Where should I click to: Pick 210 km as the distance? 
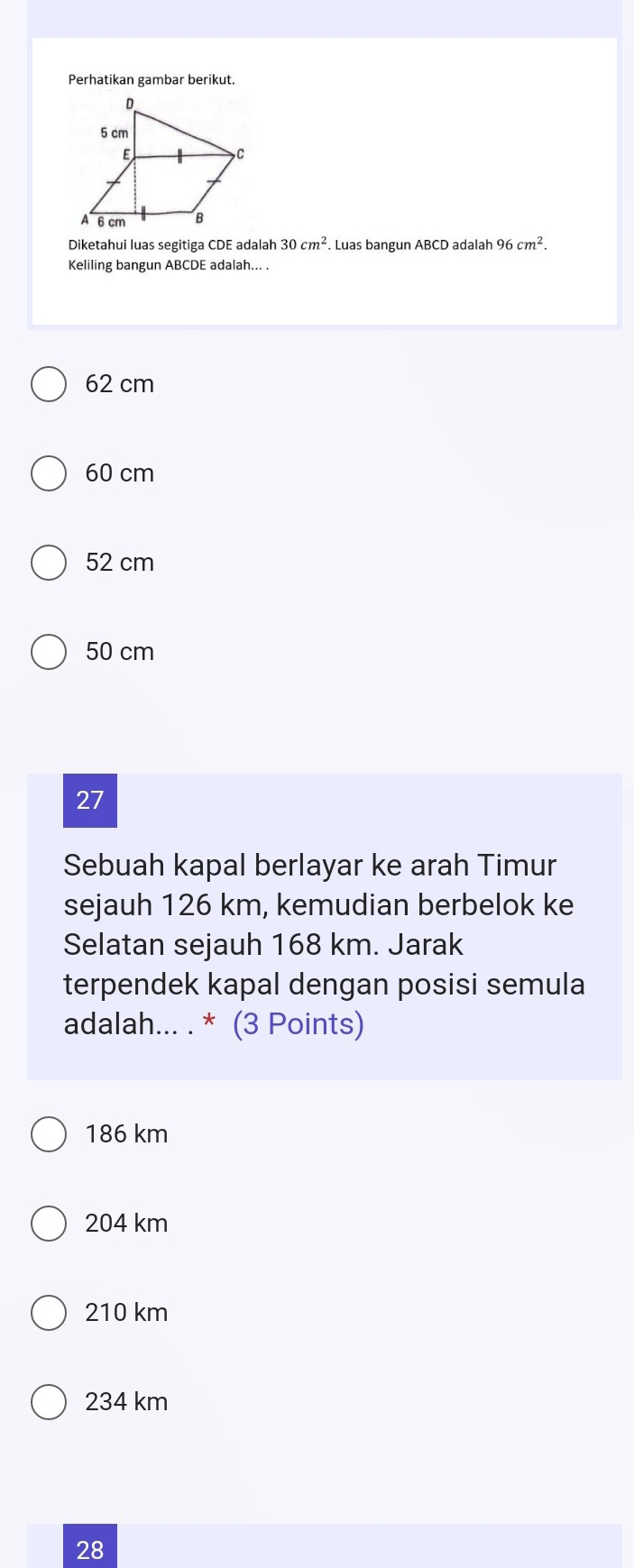coord(49,1313)
